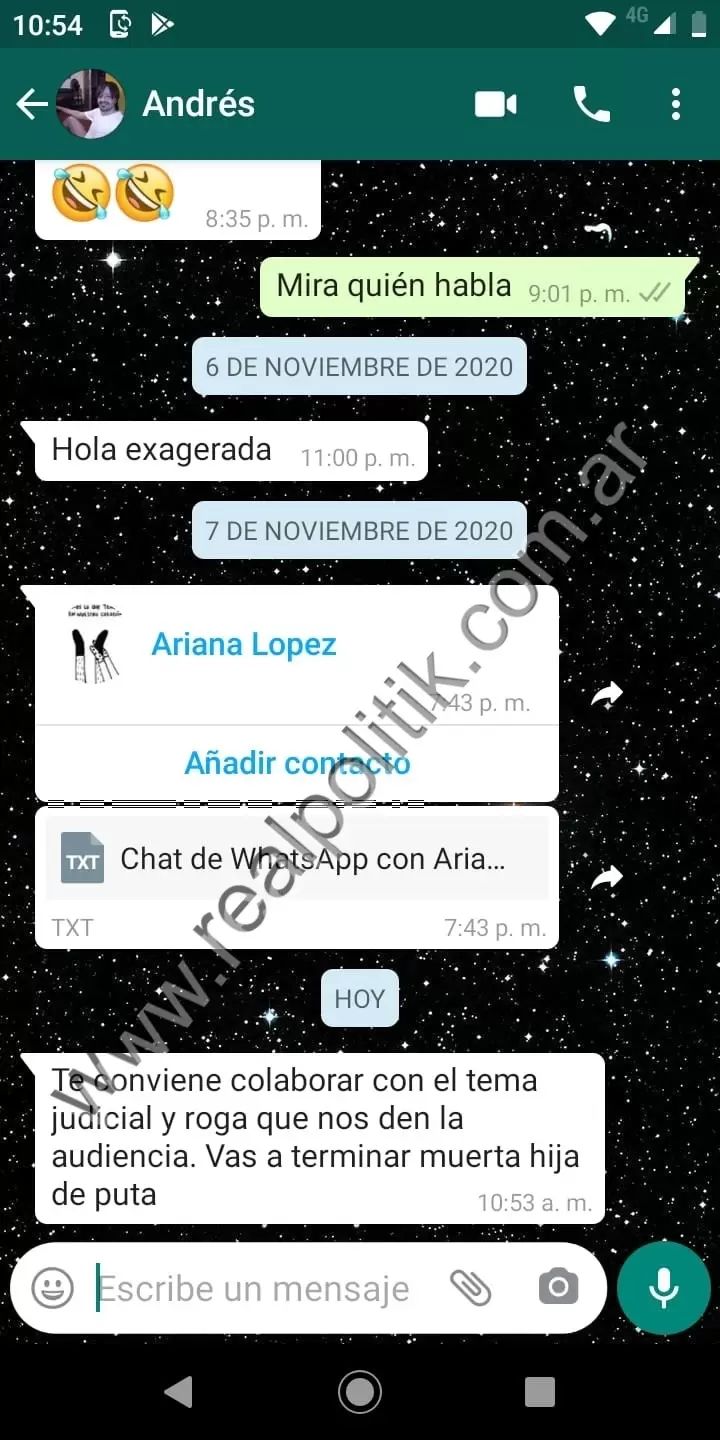Go back to the chat list
720x1440 pixels.
[x=32, y=104]
